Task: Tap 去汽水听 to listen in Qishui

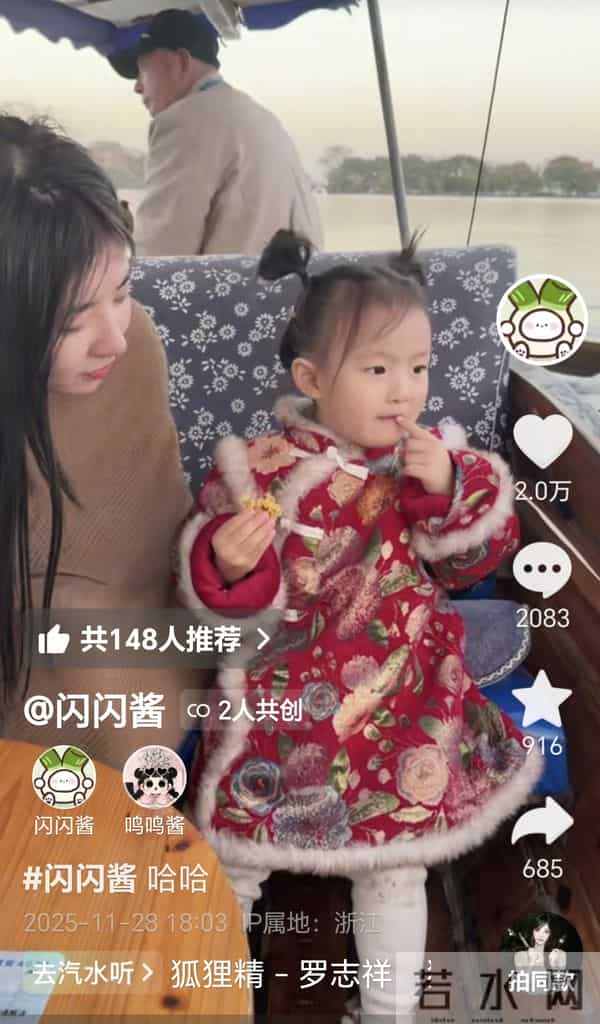Action: (x=93, y=972)
